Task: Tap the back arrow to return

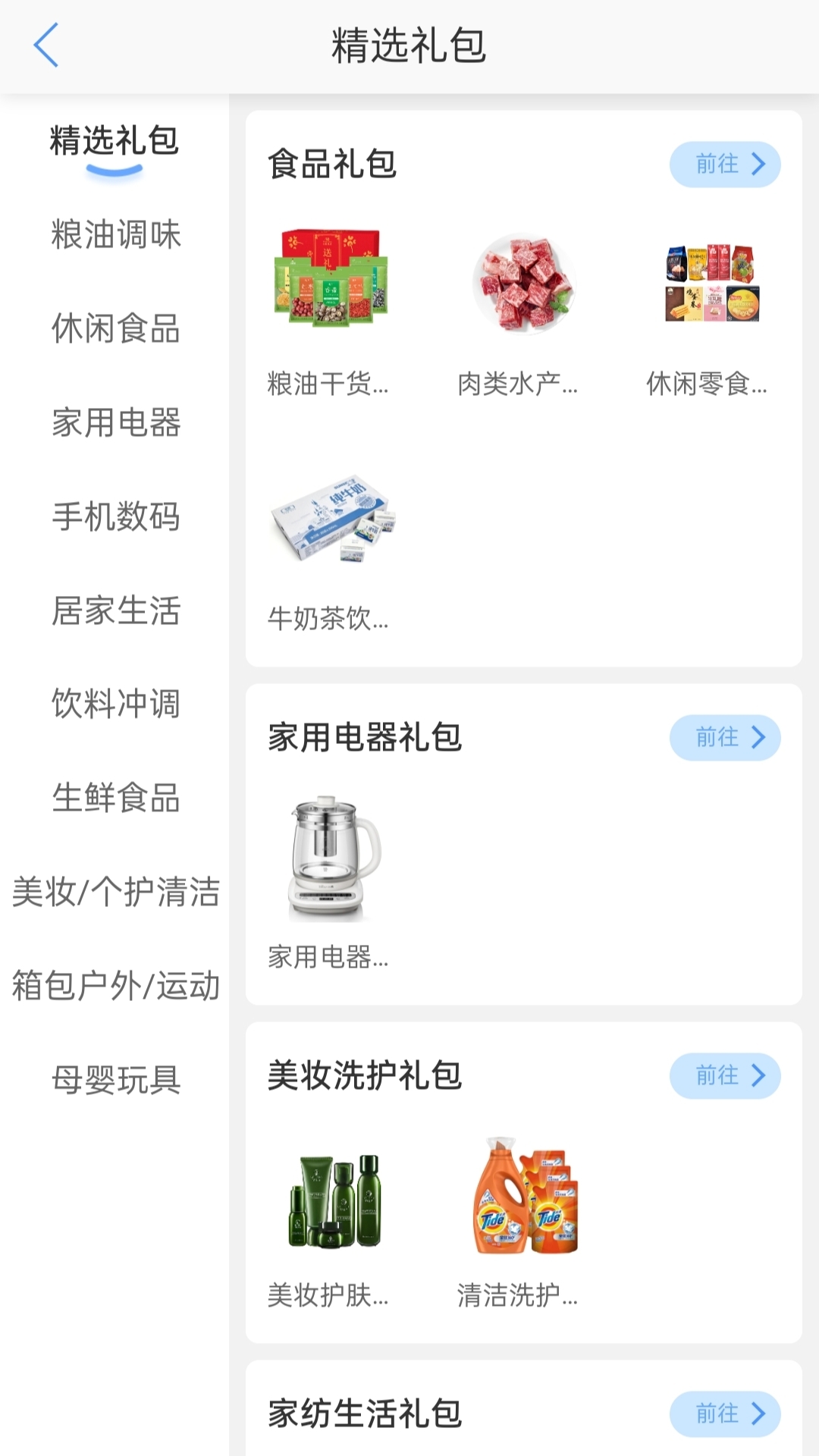Action: tap(47, 43)
